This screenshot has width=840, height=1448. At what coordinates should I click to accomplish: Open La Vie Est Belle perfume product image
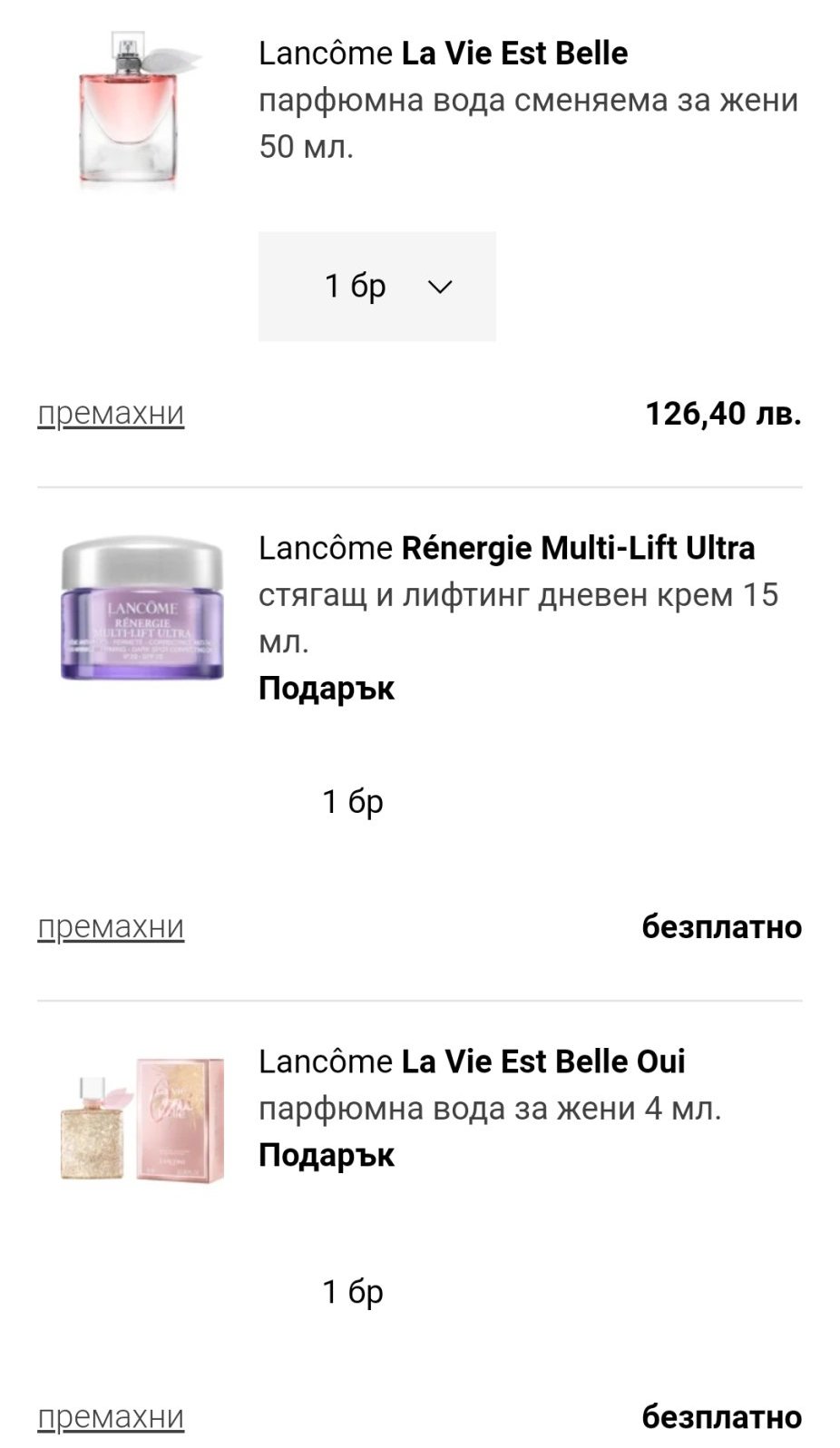(x=138, y=109)
